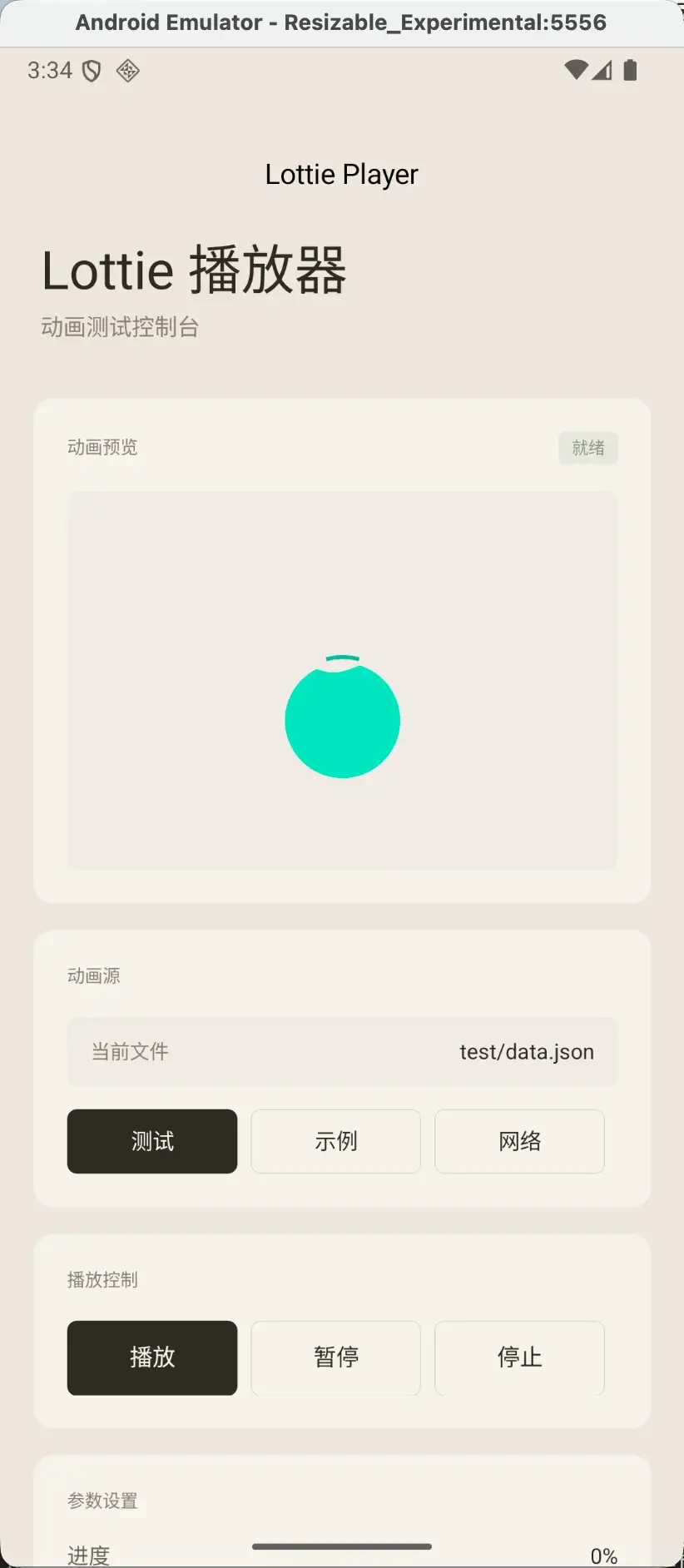
Task: Switch source to 示例
Action: (335, 1141)
